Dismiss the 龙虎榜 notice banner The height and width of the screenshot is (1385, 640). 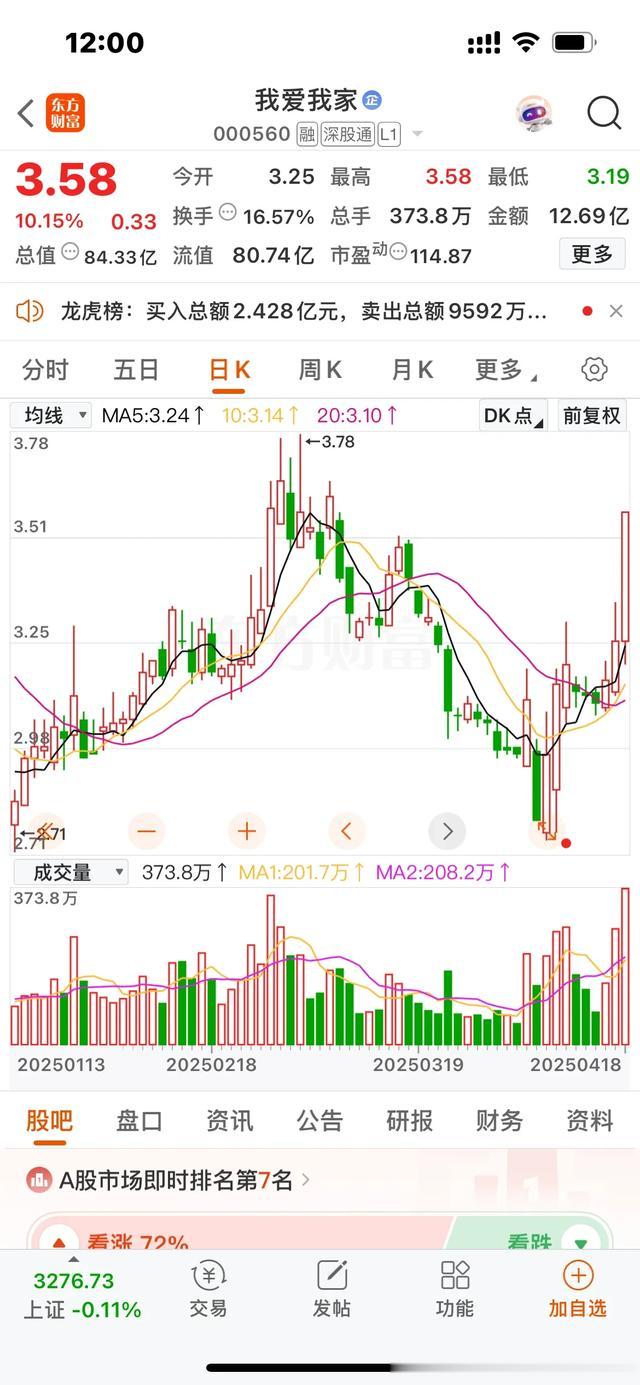pyautogui.click(x=616, y=312)
